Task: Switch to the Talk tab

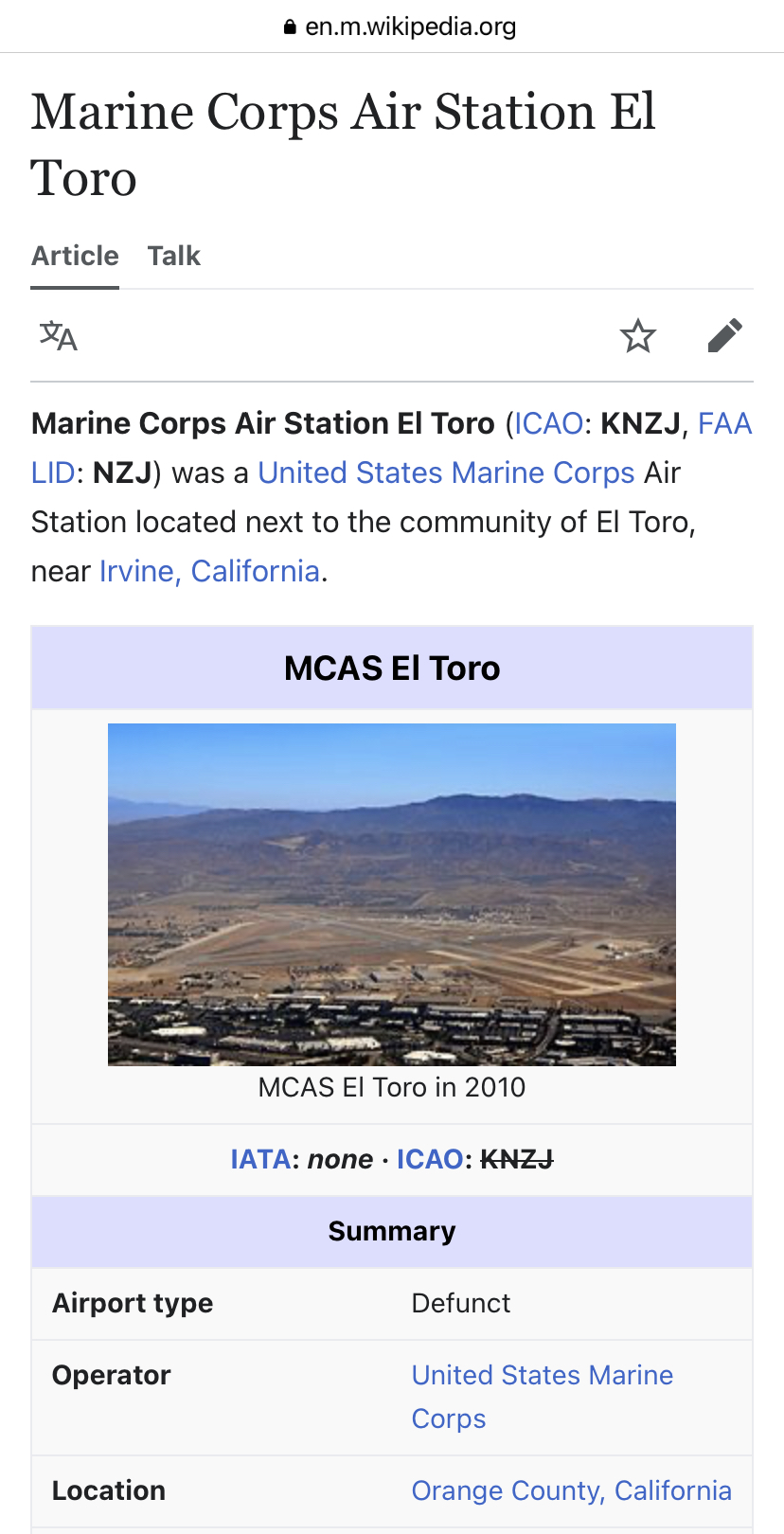Action: [x=174, y=256]
